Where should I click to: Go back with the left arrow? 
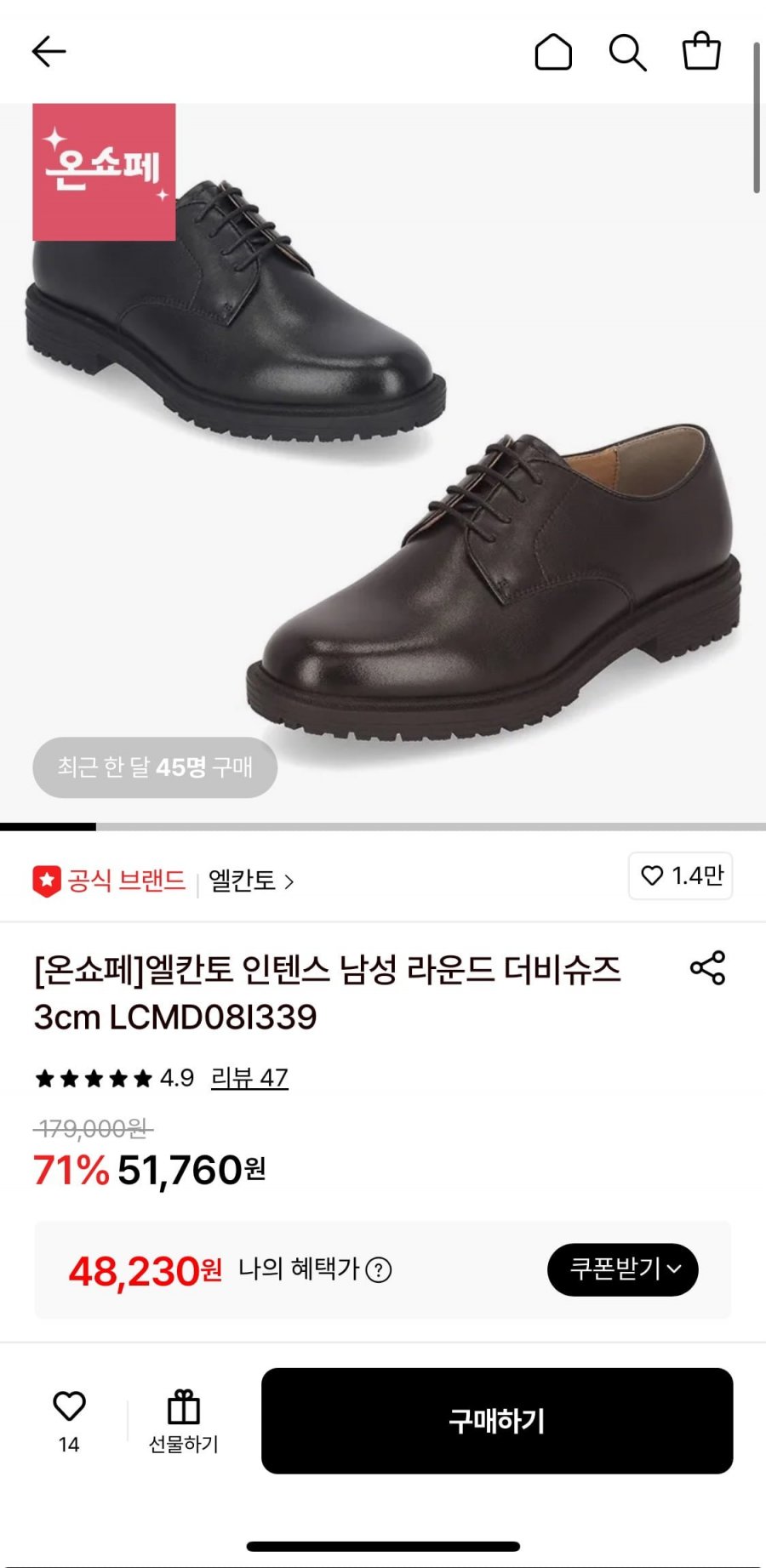(x=49, y=51)
